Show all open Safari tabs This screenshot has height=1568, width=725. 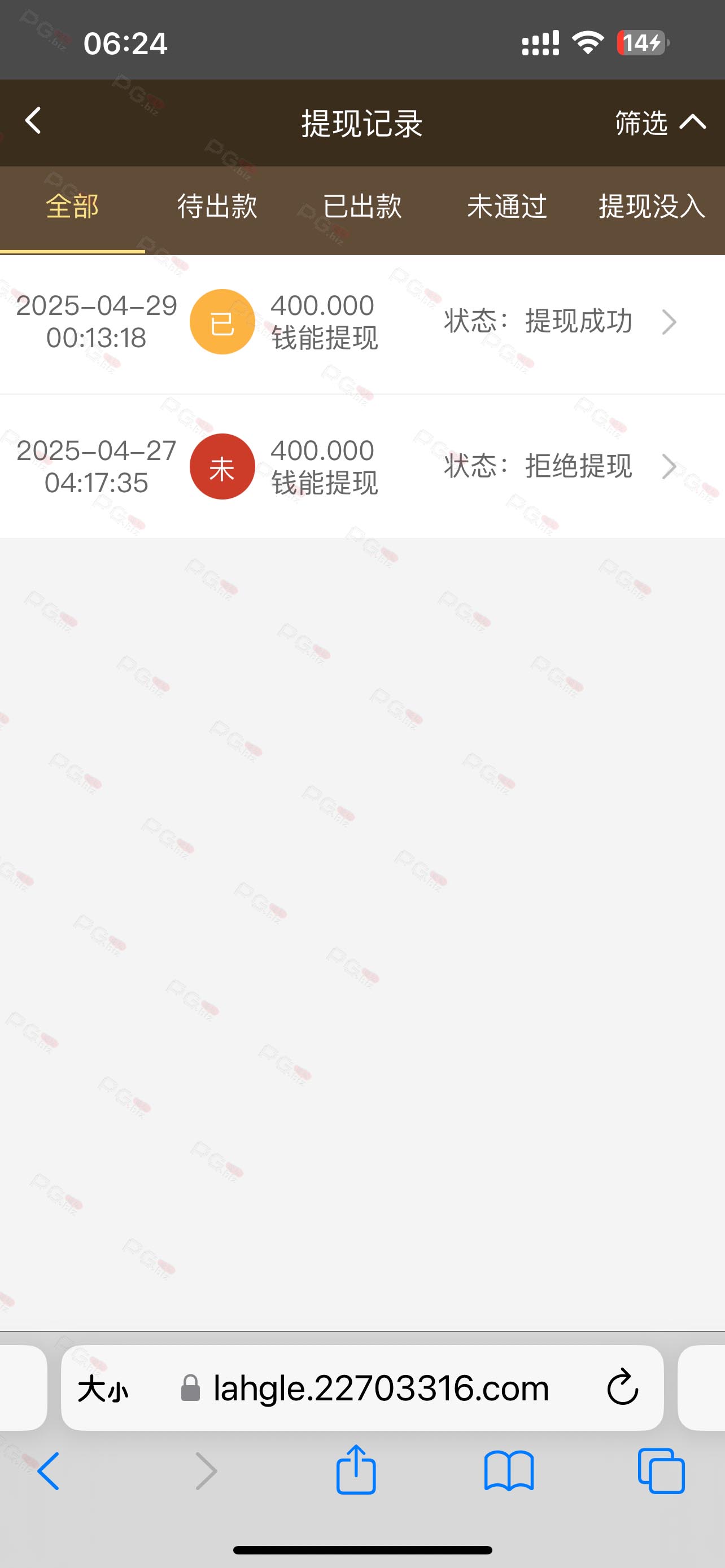click(x=661, y=1470)
